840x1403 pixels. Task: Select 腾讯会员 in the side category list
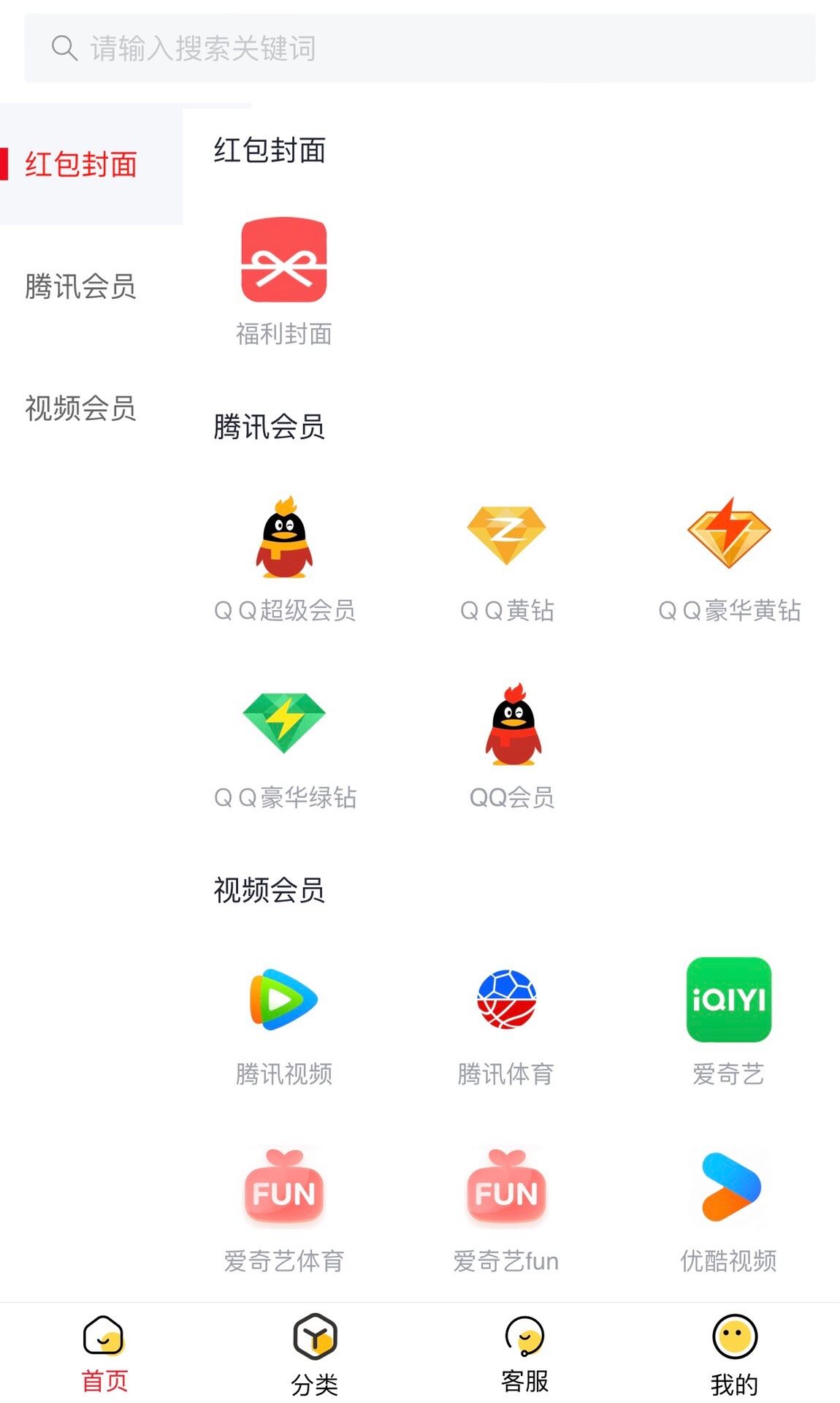(x=80, y=286)
